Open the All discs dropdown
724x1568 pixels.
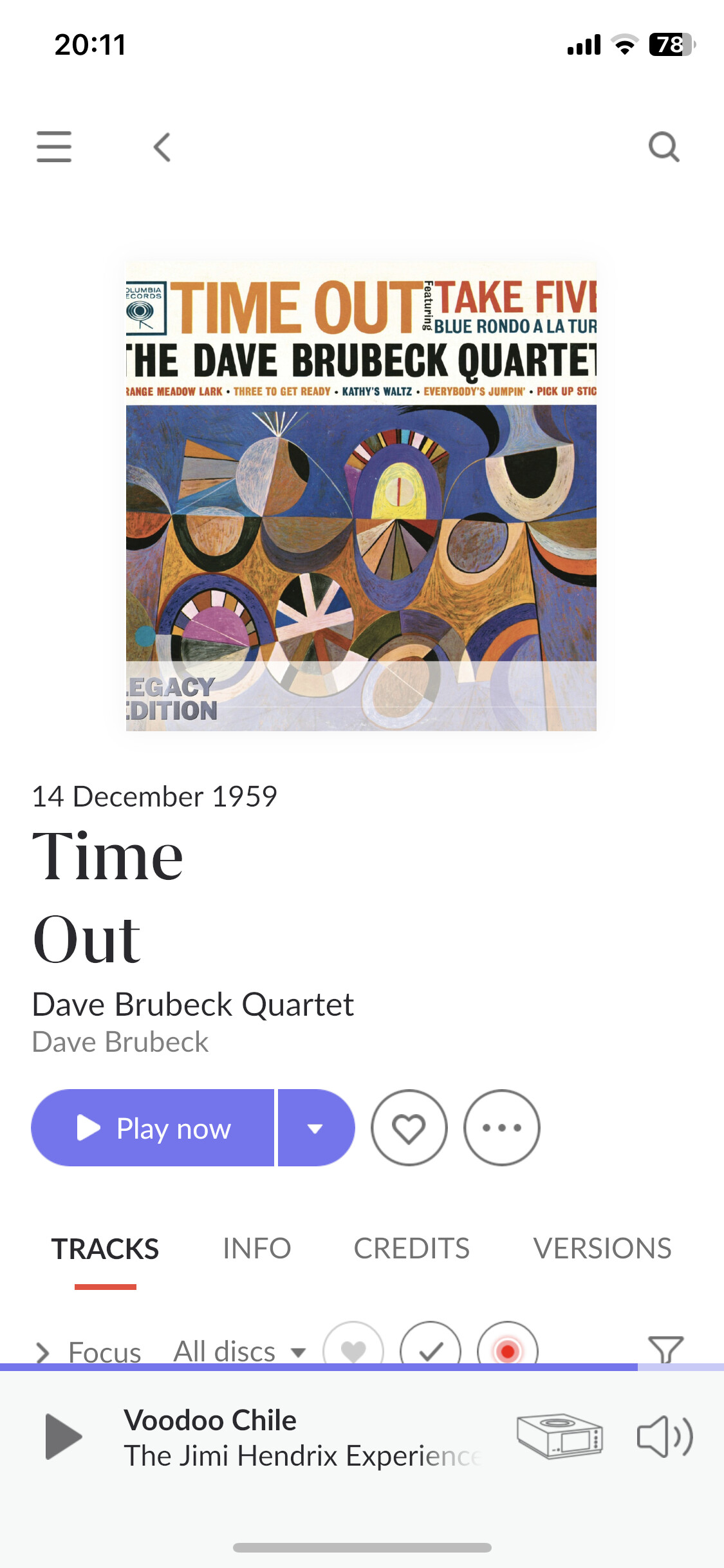coord(239,1351)
